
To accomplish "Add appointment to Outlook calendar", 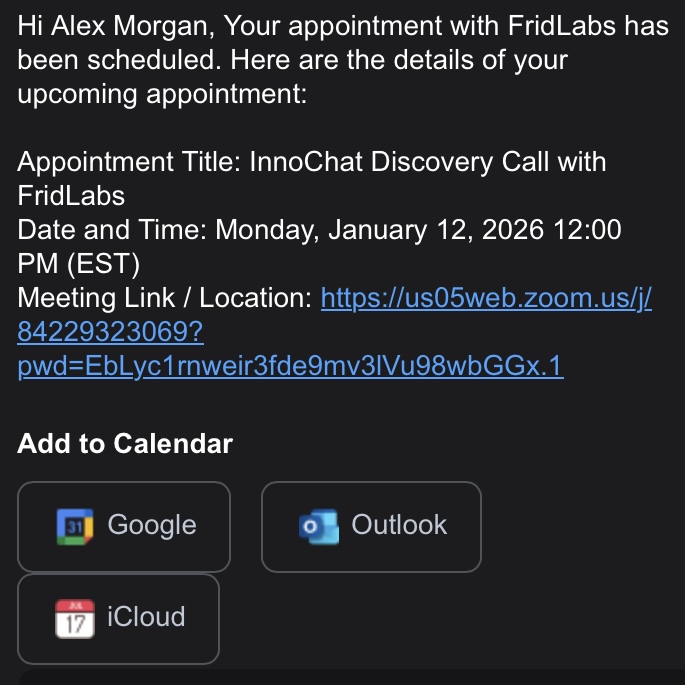I will pos(371,526).
